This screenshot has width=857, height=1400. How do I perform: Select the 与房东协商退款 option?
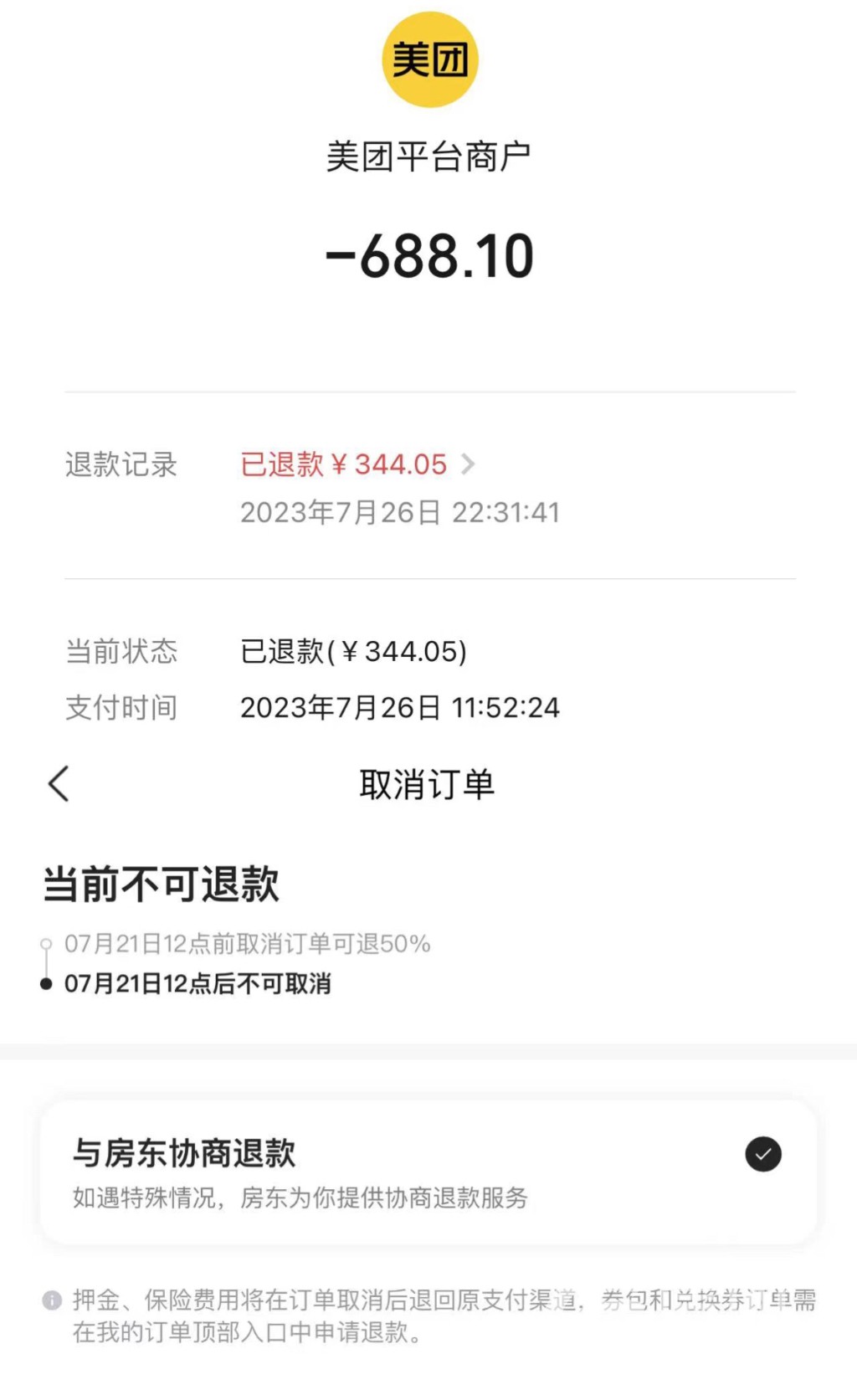428,1172
